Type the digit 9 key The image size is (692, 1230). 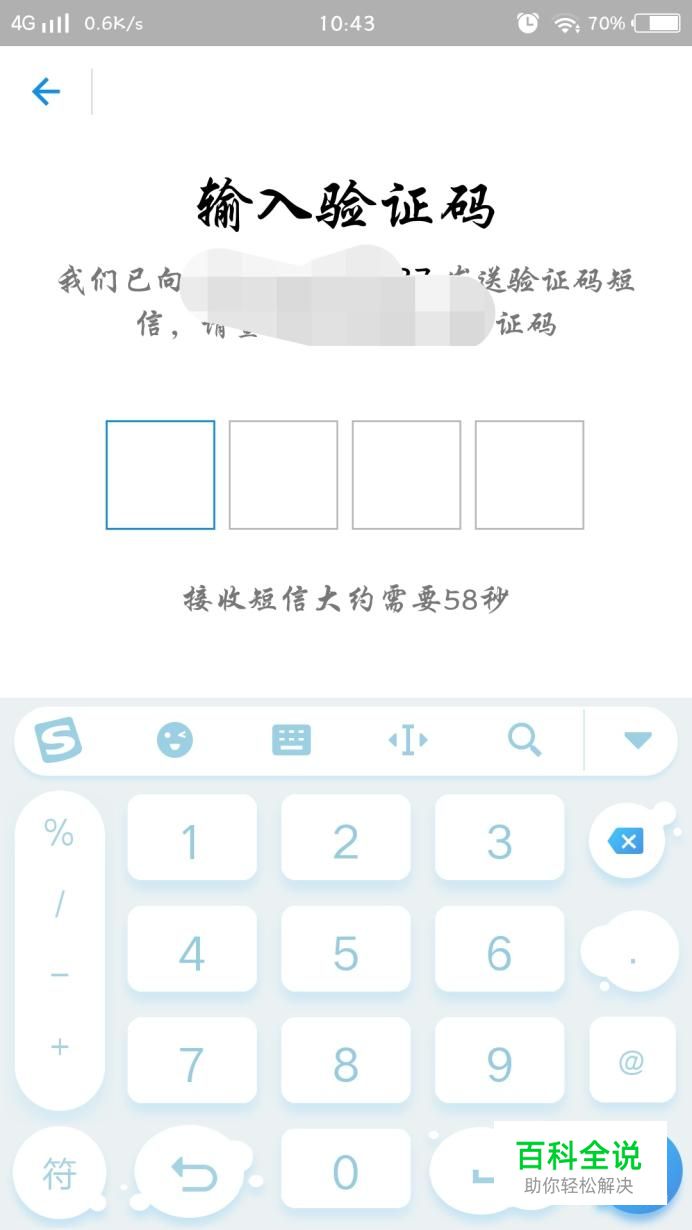[x=499, y=1064]
